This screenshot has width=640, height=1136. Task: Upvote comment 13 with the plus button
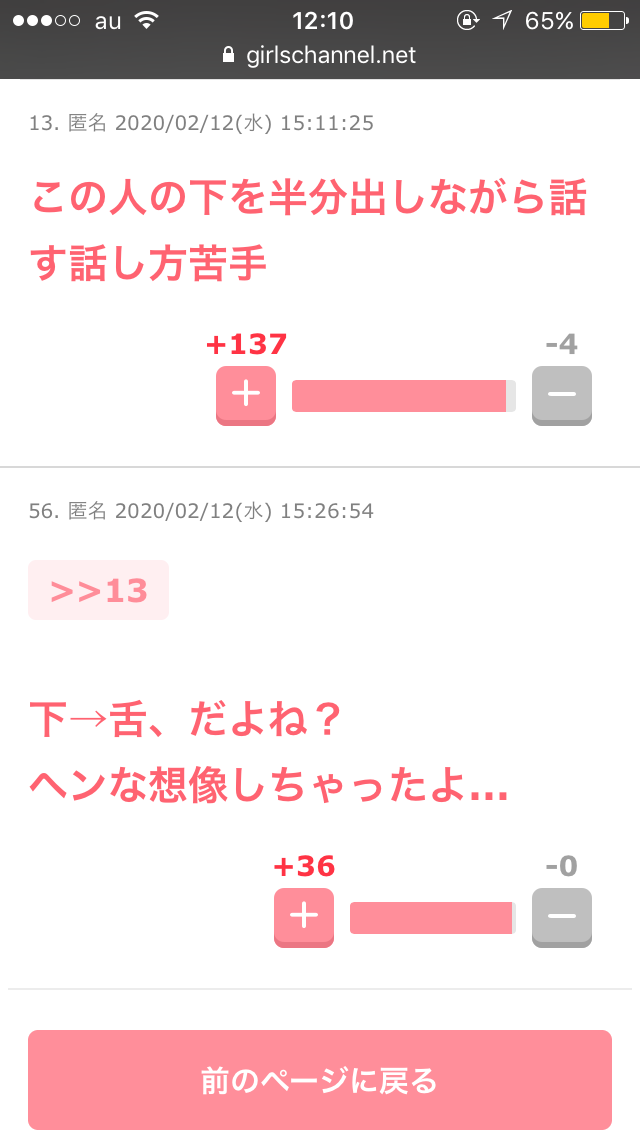pos(246,395)
